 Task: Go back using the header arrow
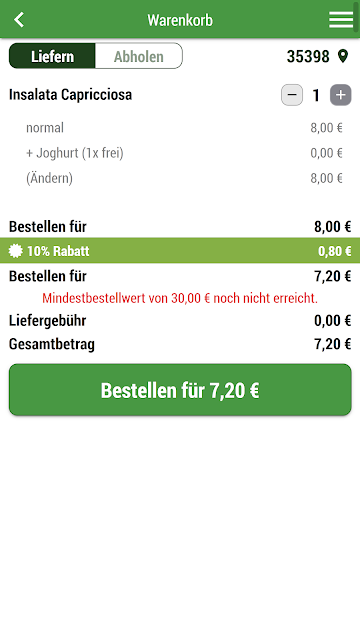19,20
